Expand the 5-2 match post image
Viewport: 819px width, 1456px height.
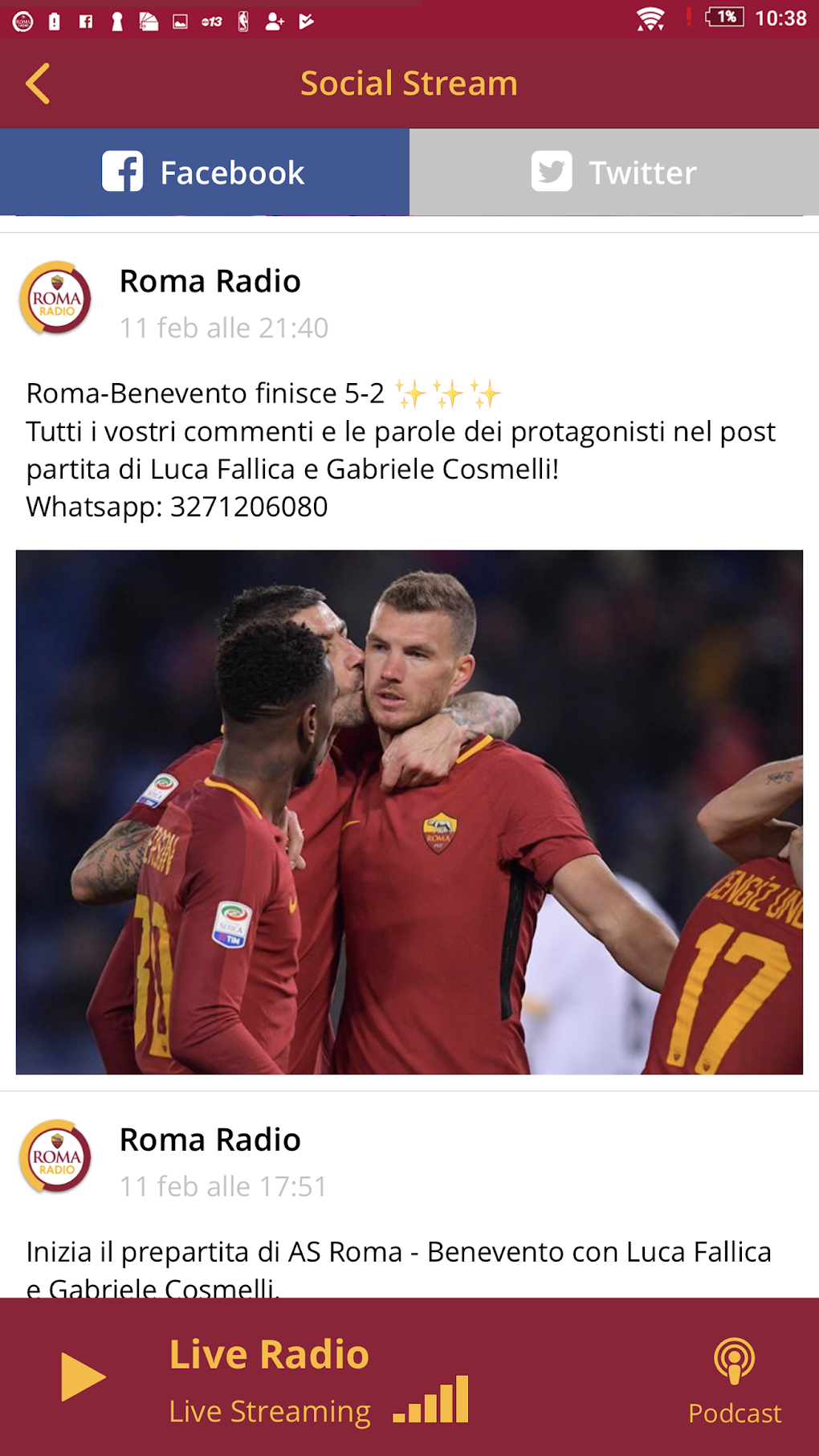coord(408,811)
